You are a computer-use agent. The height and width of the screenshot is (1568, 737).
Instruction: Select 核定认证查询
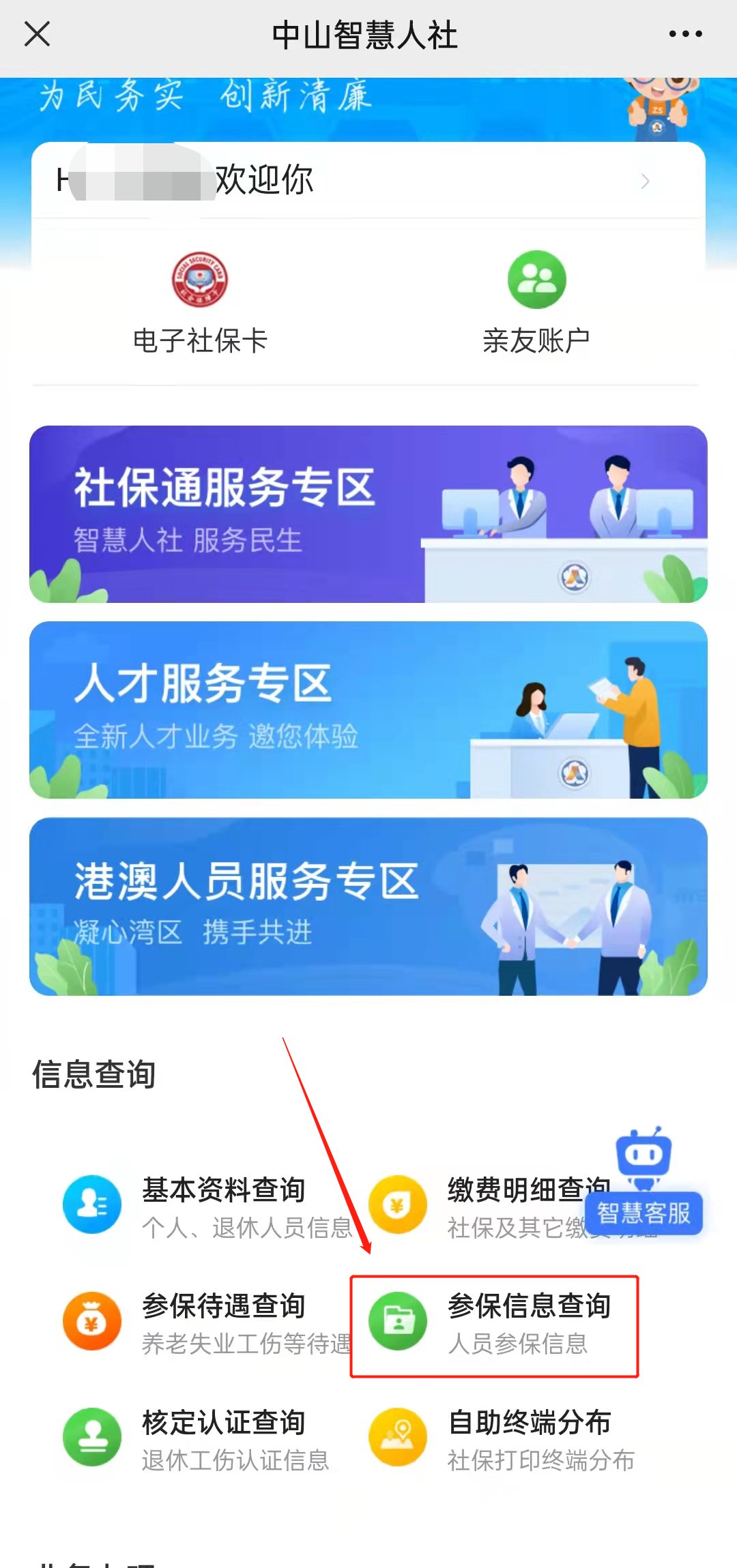point(205,1438)
